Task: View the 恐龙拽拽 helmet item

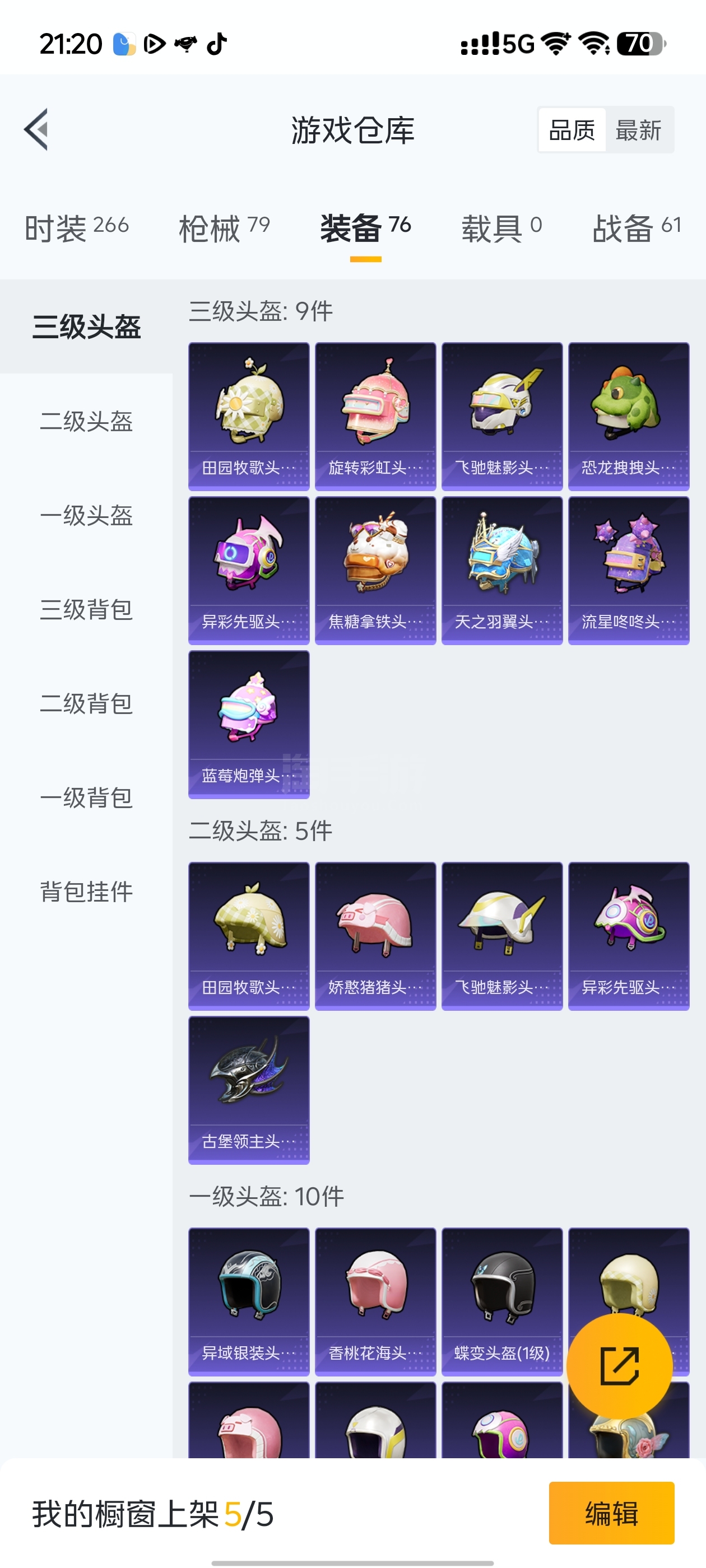Action: [x=628, y=416]
